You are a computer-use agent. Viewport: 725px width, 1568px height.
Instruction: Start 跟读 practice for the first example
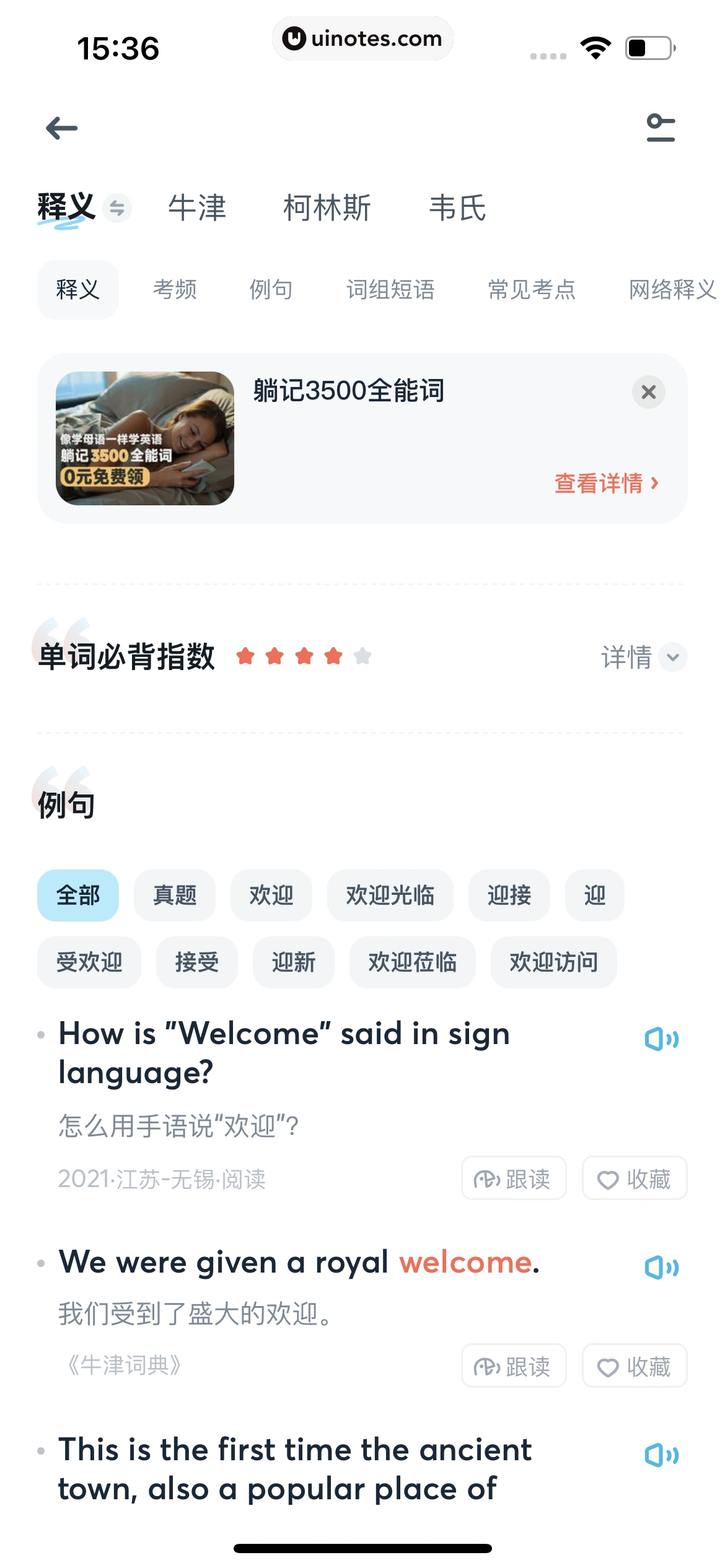(x=514, y=1178)
